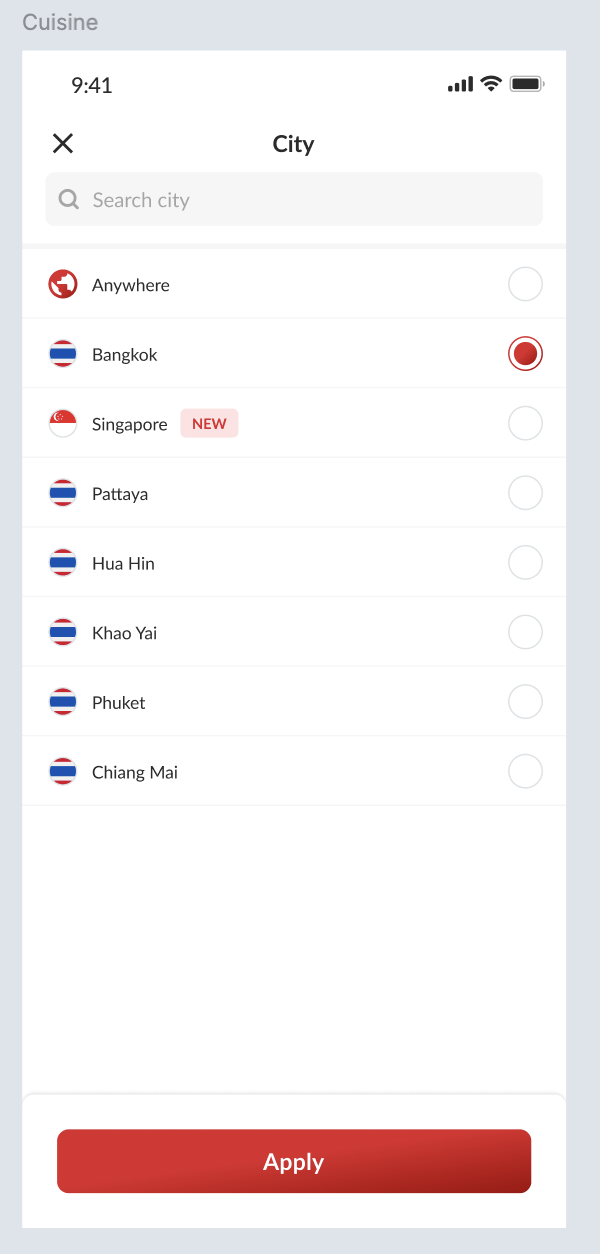Close the City picker
The image size is (600, 1254).
(63, 144)
